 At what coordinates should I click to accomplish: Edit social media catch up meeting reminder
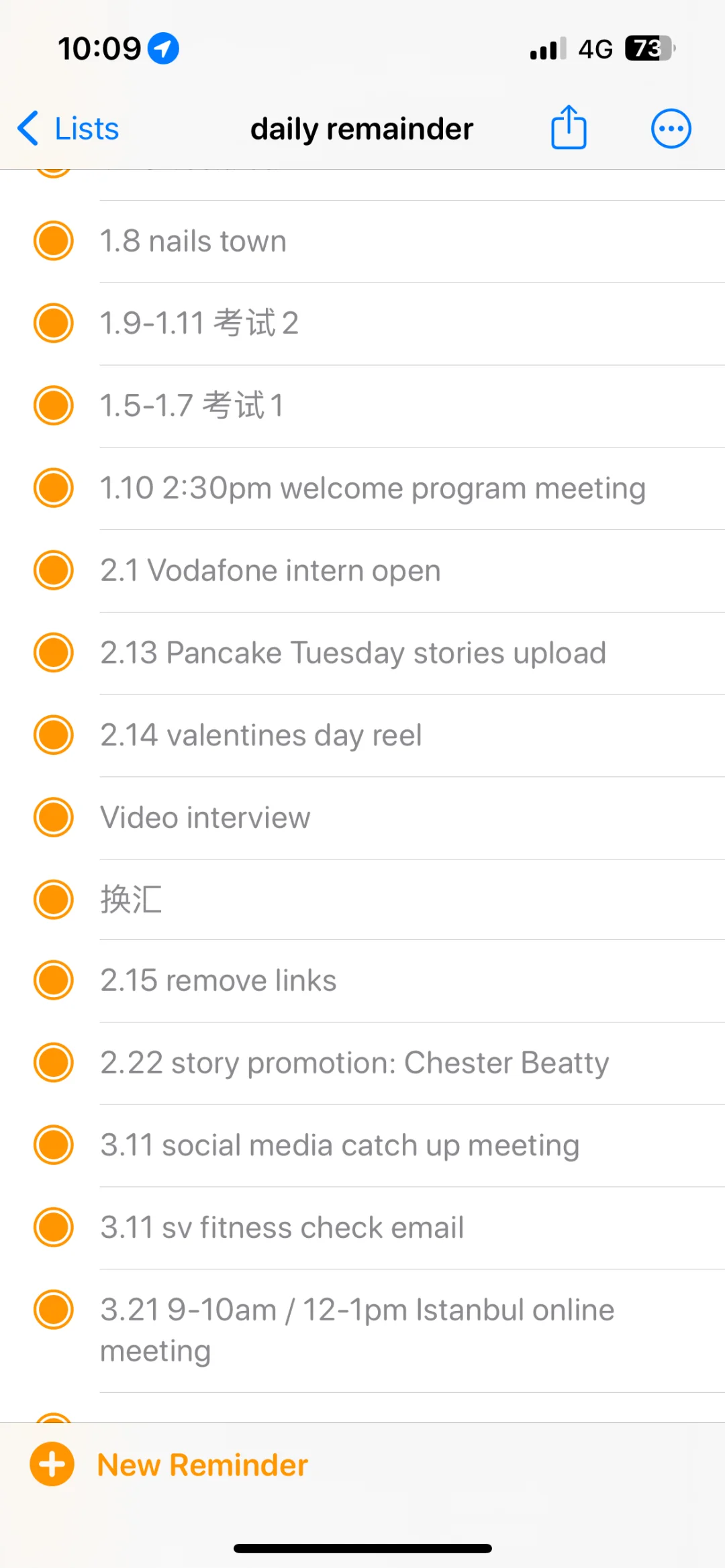340,1146
